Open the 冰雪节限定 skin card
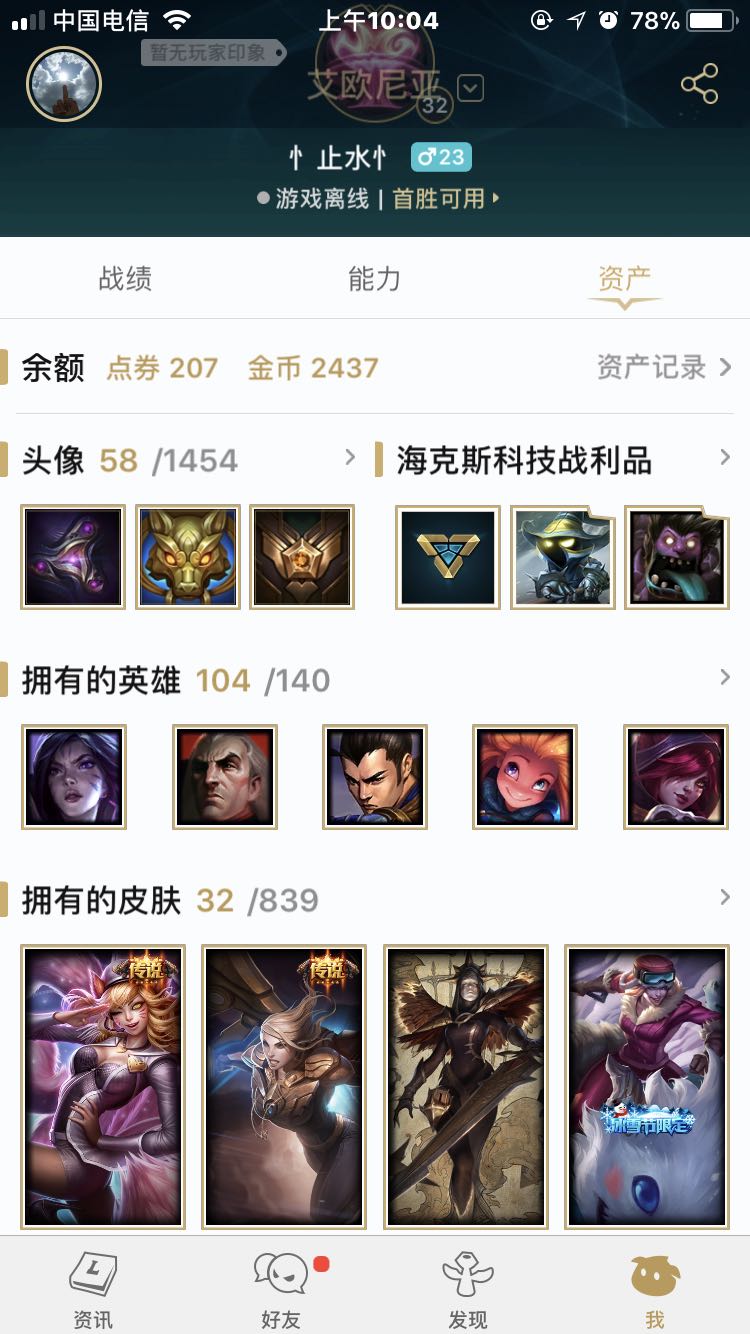750x1334 pixels. point(646,1086)
